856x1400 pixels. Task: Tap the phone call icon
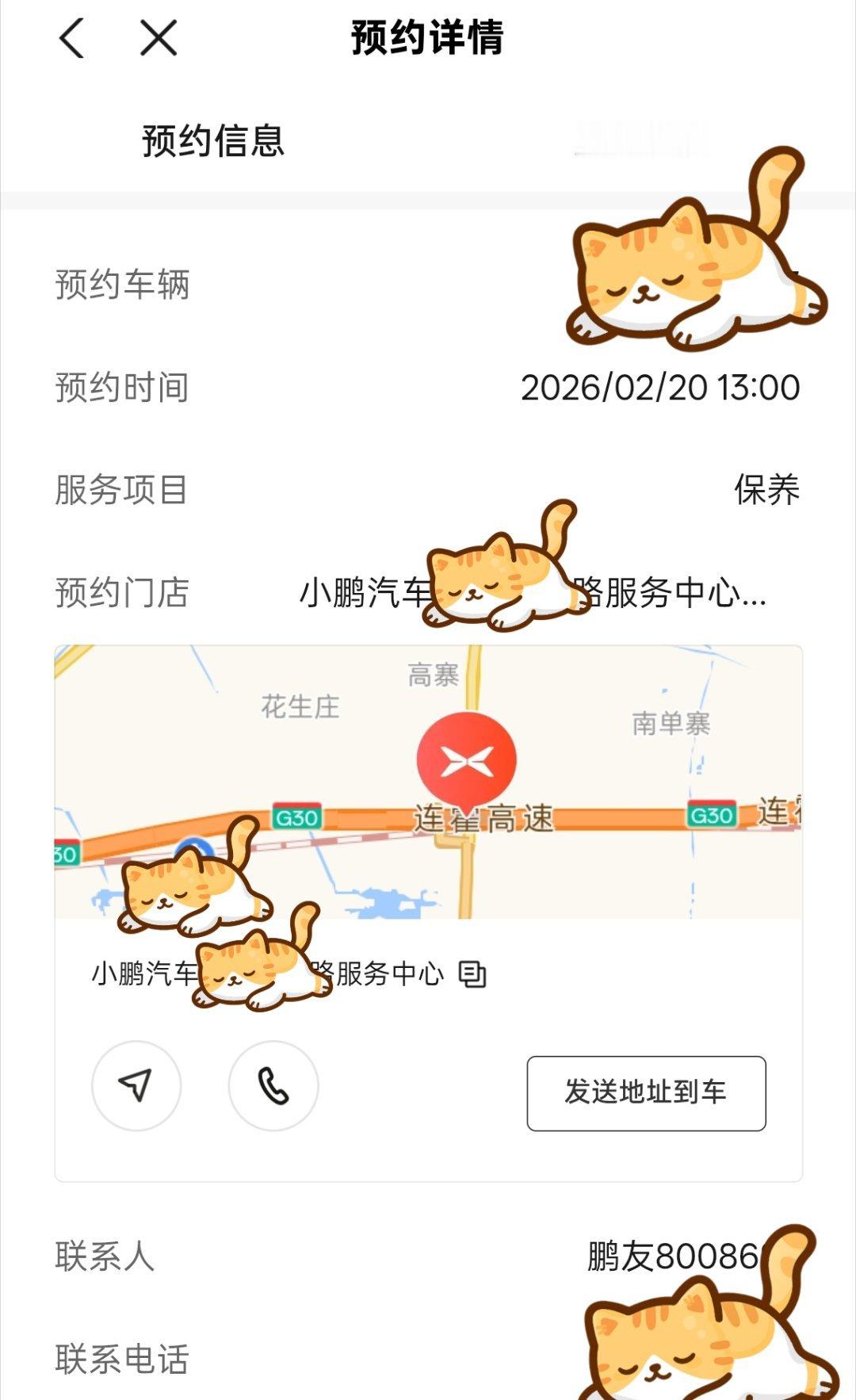pyautogui.click(x=273, y=1088)
